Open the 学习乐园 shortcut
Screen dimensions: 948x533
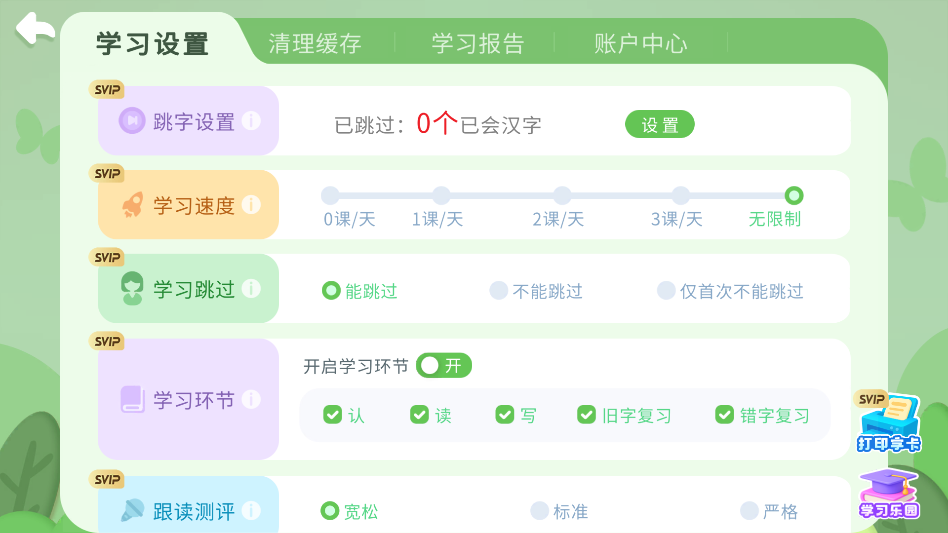[889, 493]
